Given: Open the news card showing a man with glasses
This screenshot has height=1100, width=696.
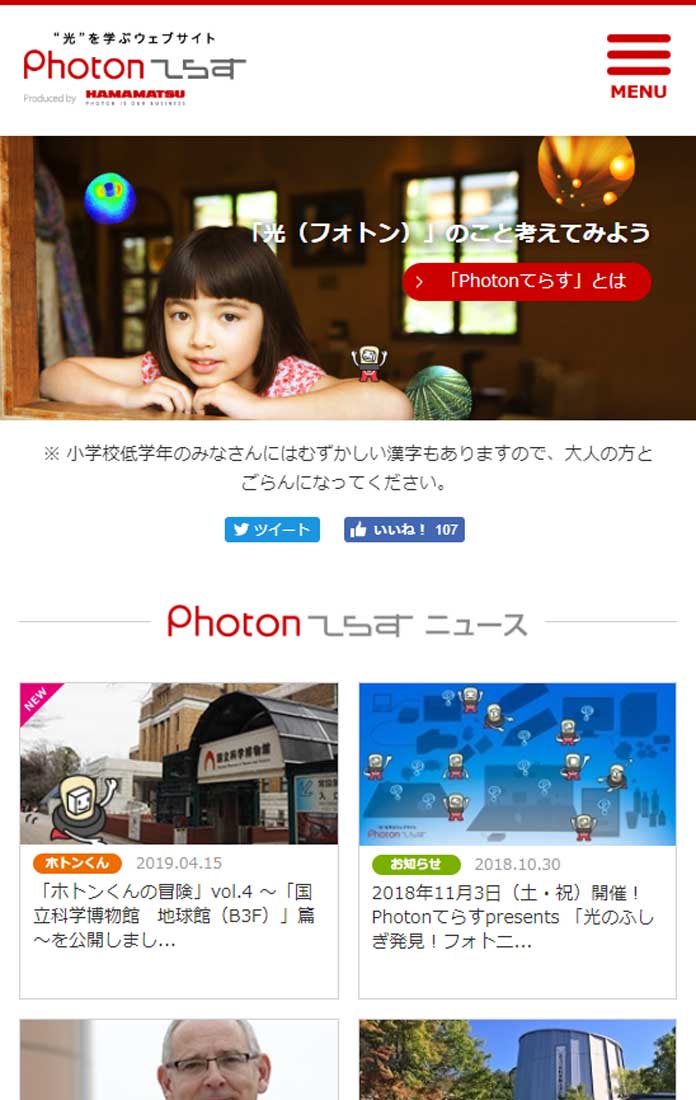Looking at the screenshot, I should tap(179, 1060).
